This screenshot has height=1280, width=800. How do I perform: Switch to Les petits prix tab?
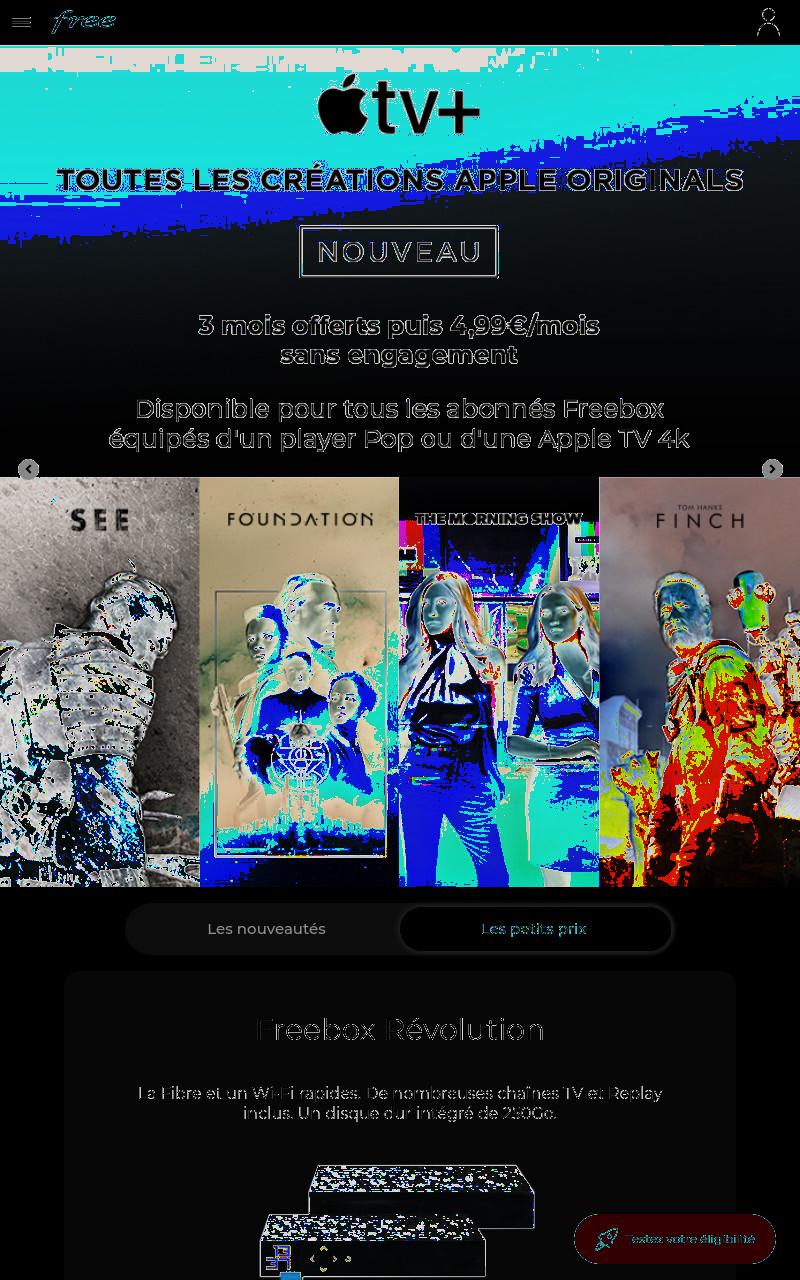(x=534, y=929)
